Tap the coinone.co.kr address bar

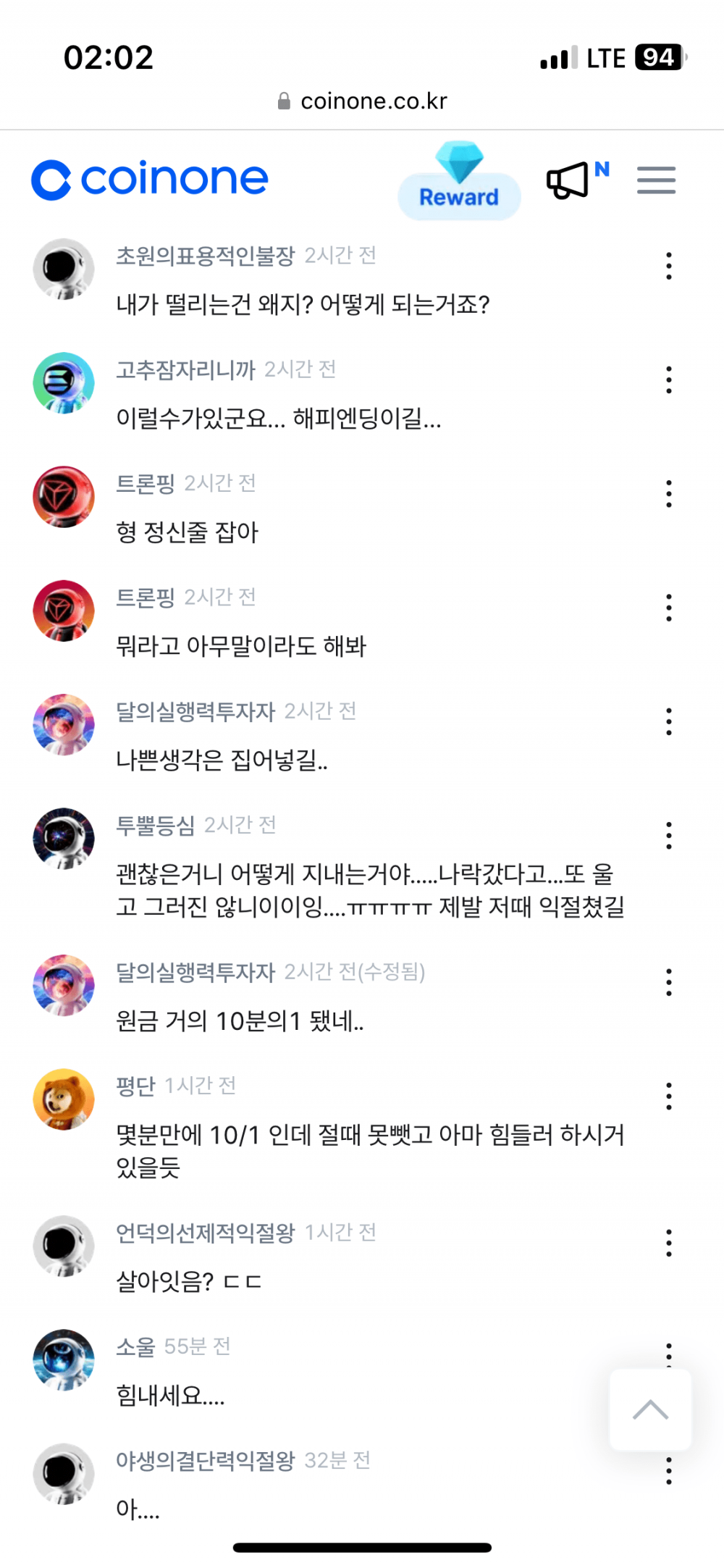pyautogui.click(x=362, y=101)
